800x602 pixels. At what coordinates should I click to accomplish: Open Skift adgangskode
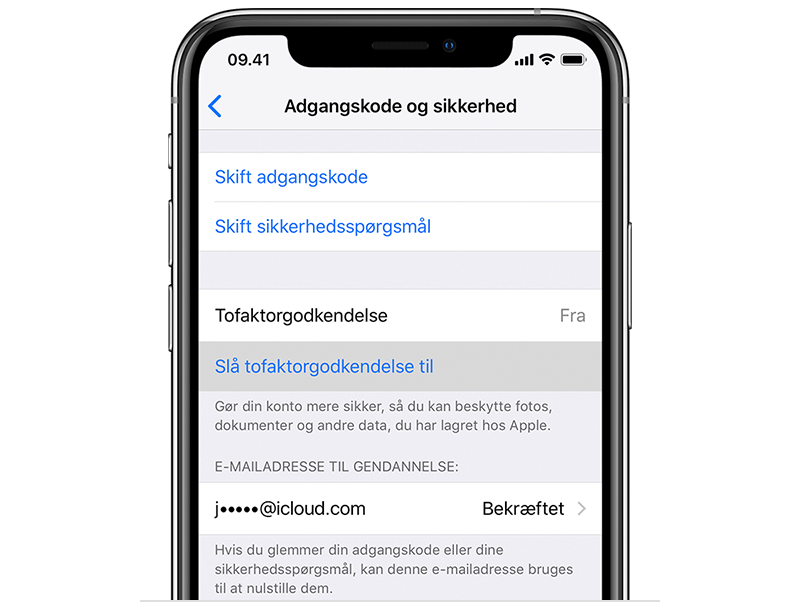[291, 177]
